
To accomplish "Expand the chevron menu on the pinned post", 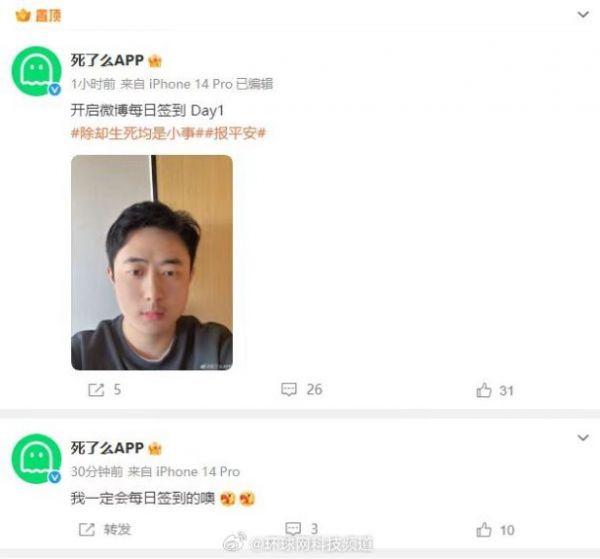I will tap(584, 15).
